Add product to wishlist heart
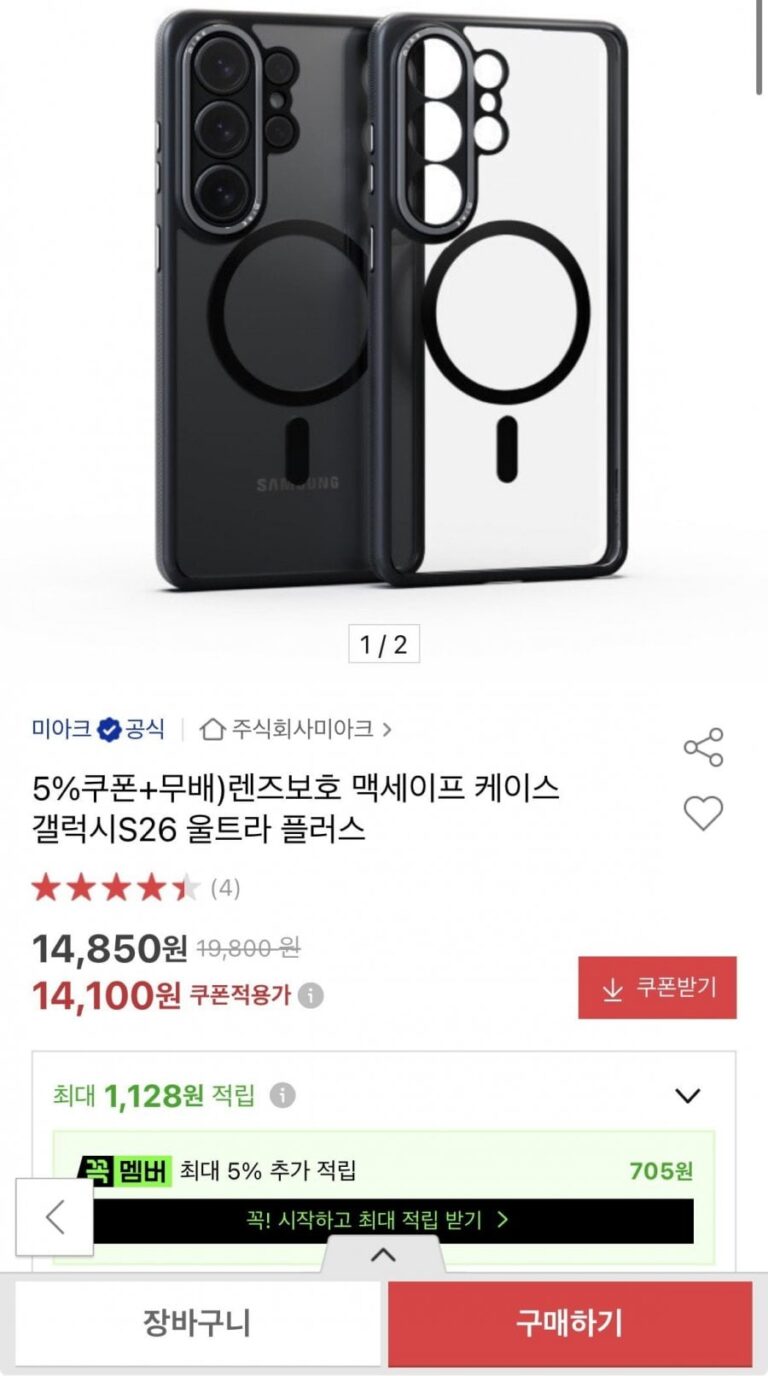This screenshot has width=768, height=1376. [x=703, y=813]
